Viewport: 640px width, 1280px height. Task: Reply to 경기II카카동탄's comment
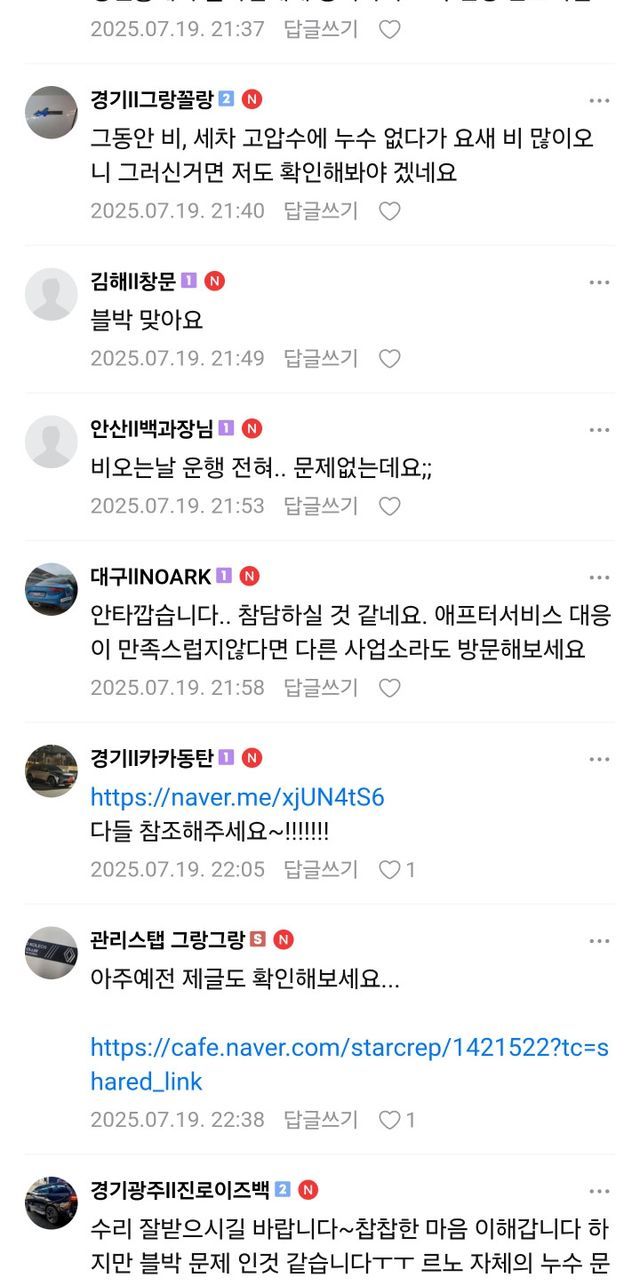click(x=320, y=870)
